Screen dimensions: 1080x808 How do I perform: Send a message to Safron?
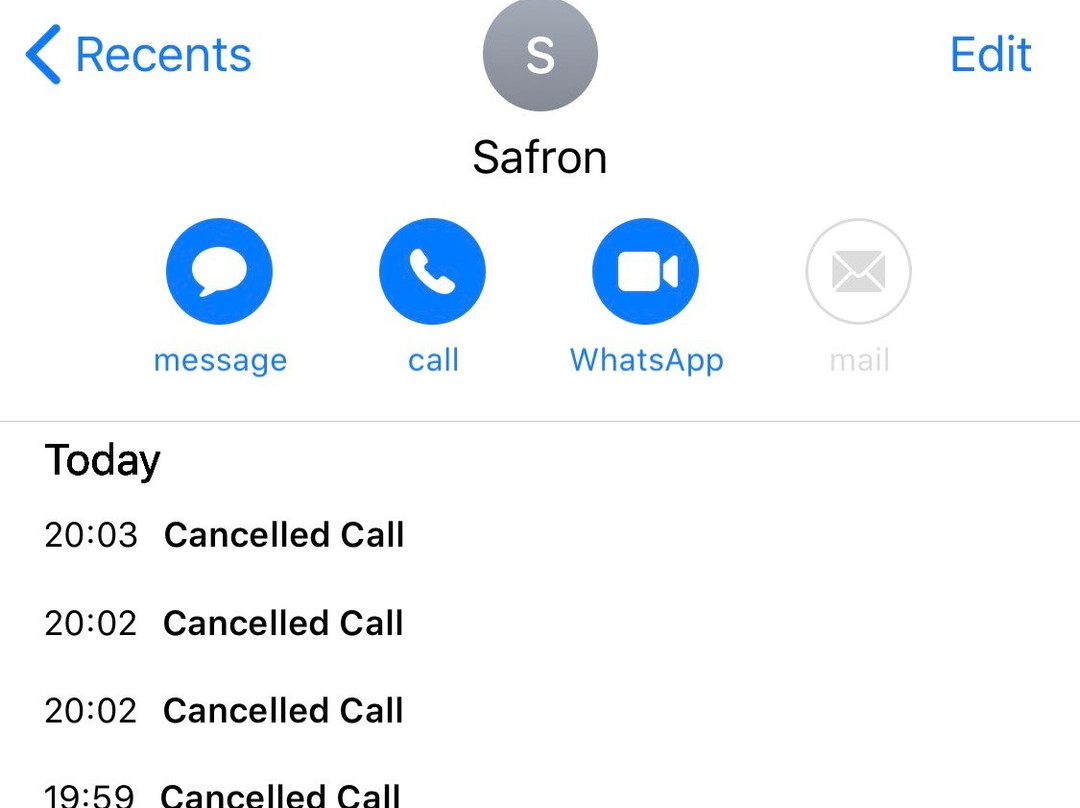[x=219, y=271]
